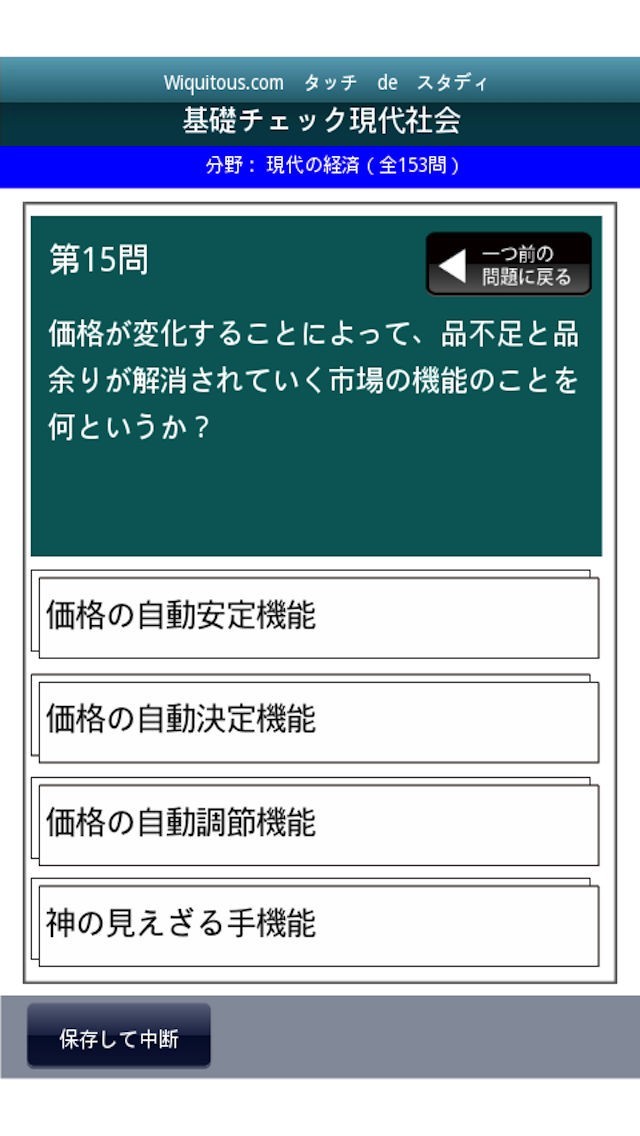Go back to the previous question
This screenshot has width=640, height=1136.
[509, 265]
